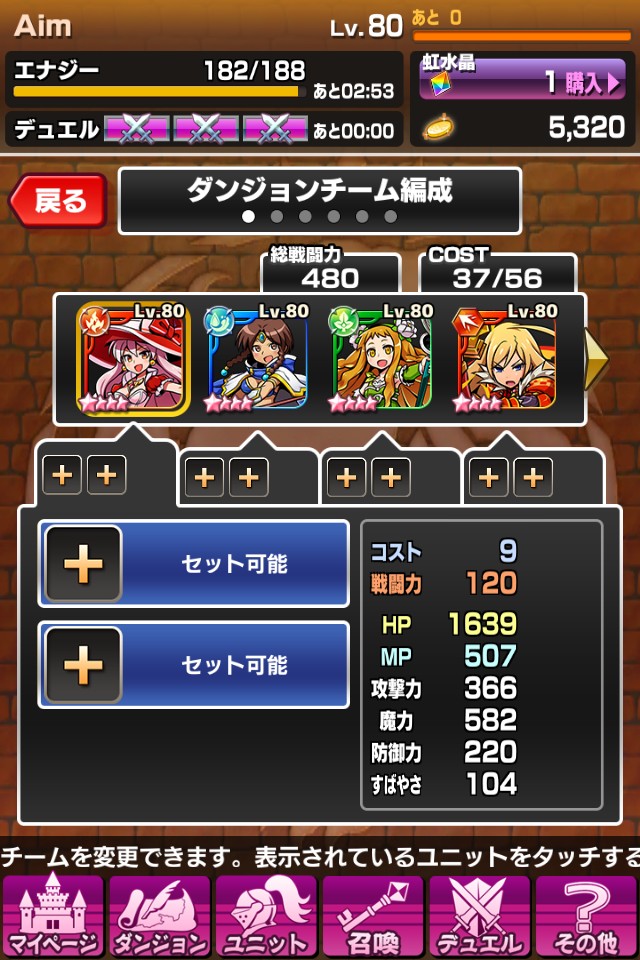This screenshot has width=640, height=960.
Task: Select the blue brunette unit
Action: tap(257, 357)
